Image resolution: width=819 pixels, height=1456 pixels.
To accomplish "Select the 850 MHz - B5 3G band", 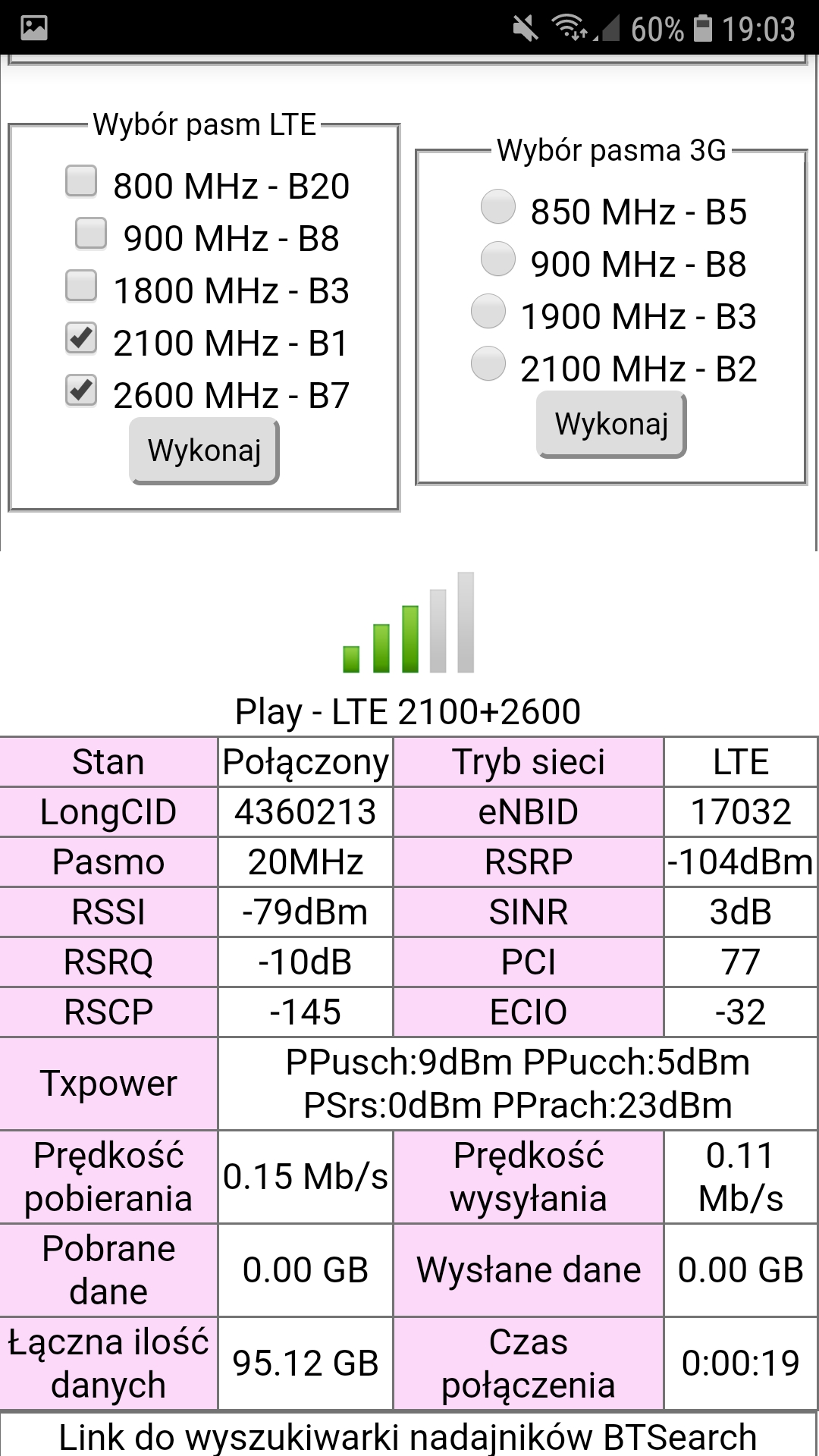I will coord(498,207).
